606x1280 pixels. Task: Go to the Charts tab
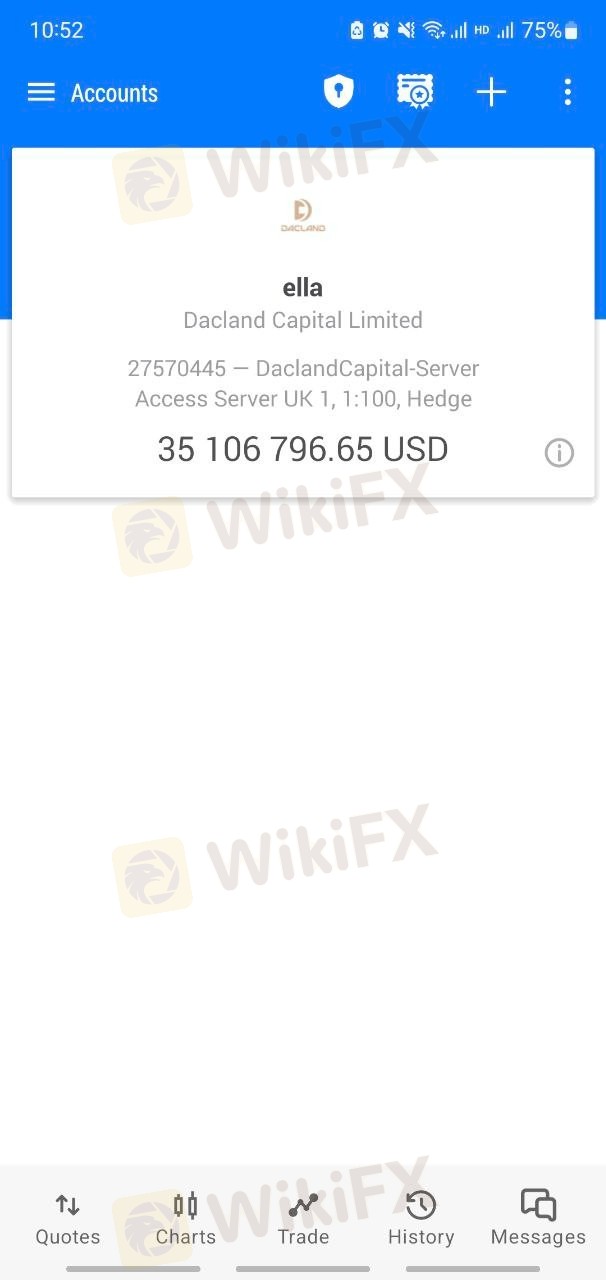pos(186,1219)
